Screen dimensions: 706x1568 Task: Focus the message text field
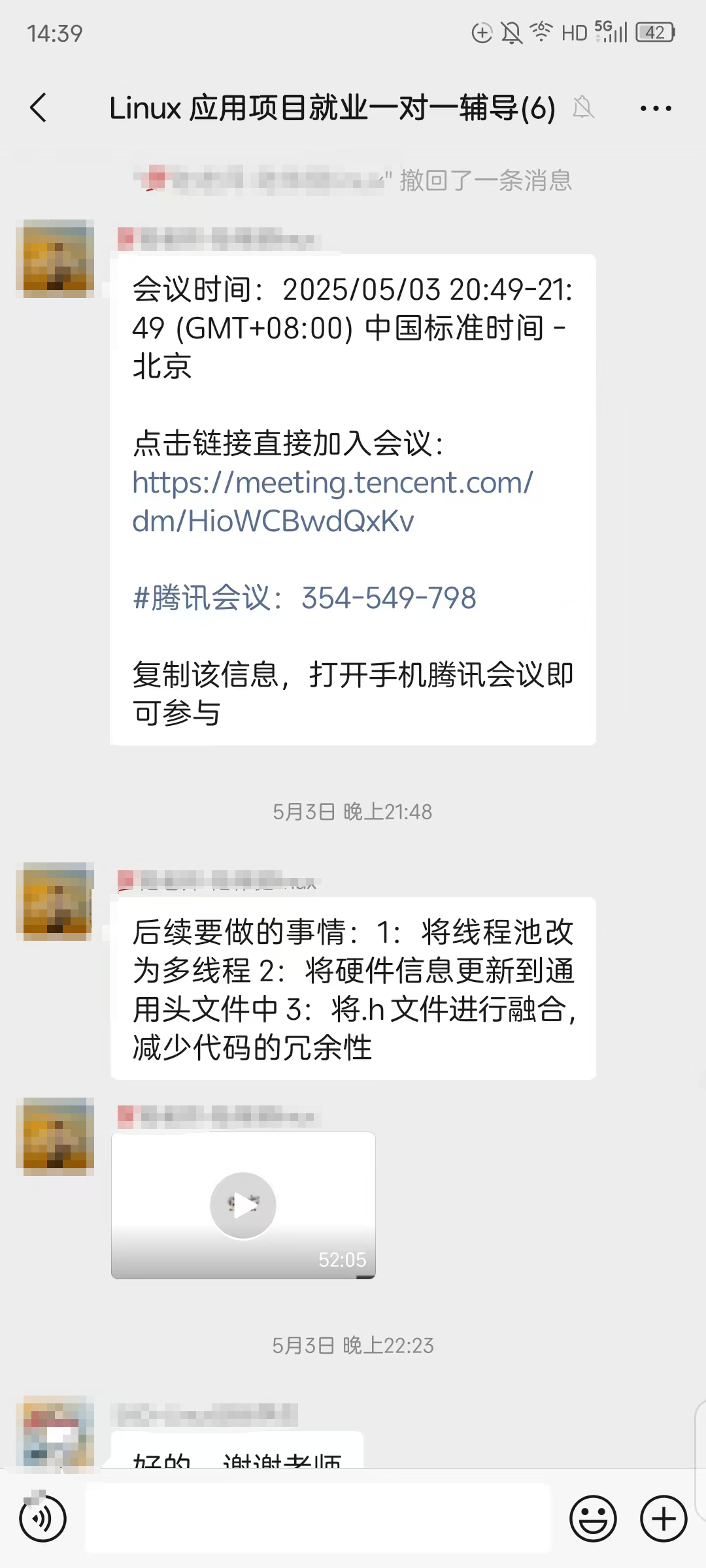point(317,1519)
